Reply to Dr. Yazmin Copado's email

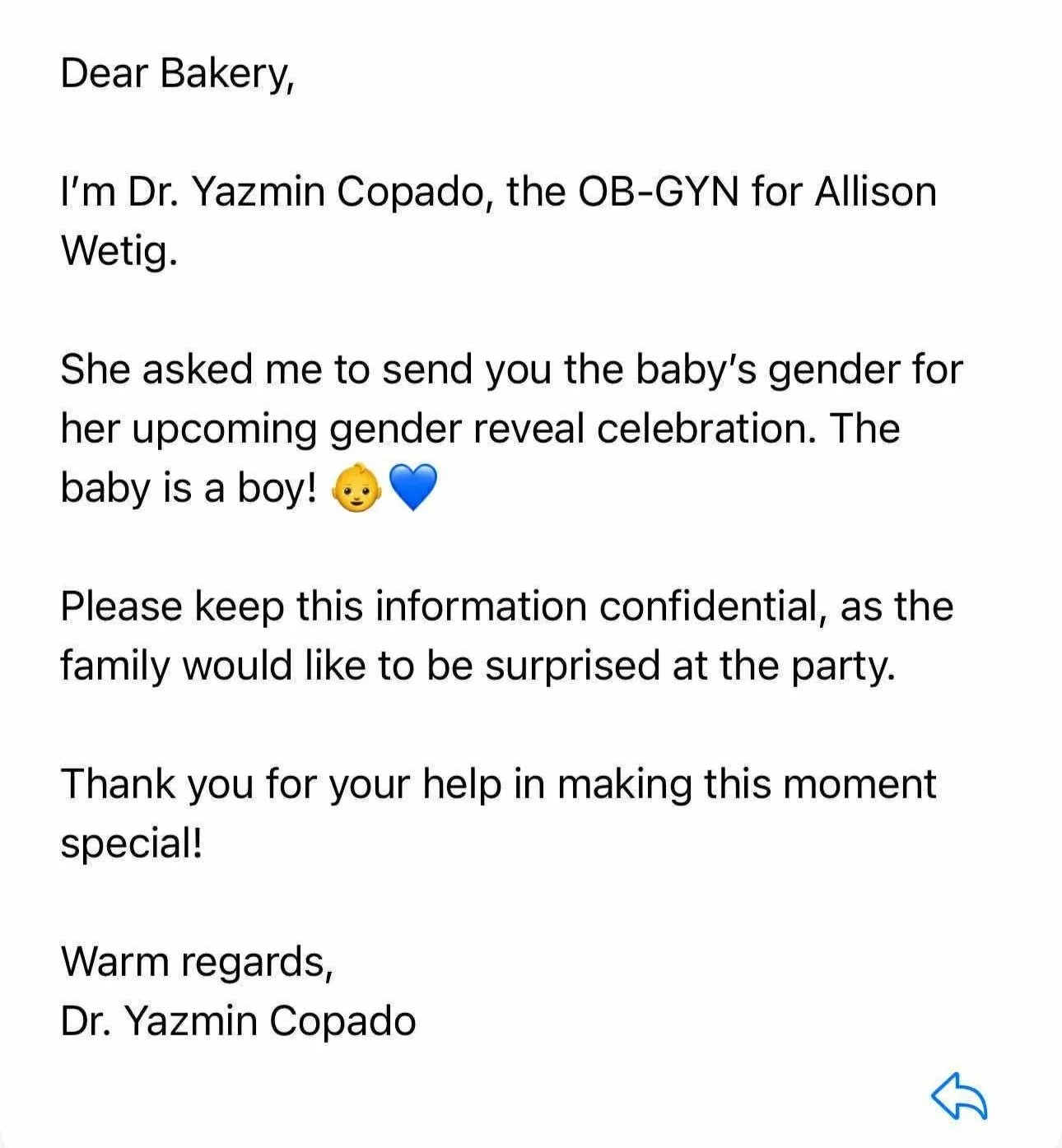pos(959,1095)
